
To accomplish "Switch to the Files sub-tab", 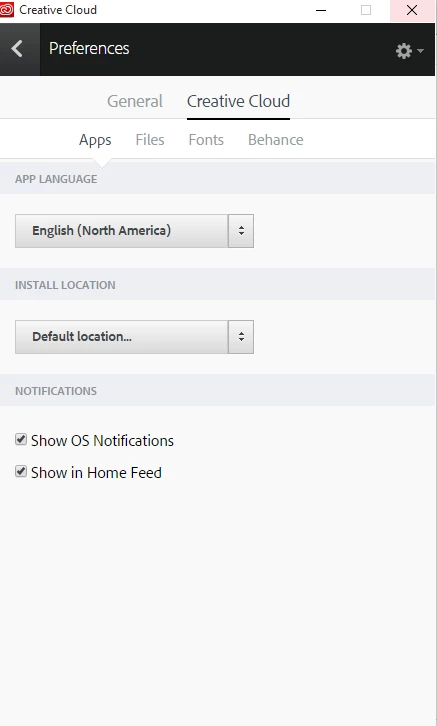I will point(150,140).
